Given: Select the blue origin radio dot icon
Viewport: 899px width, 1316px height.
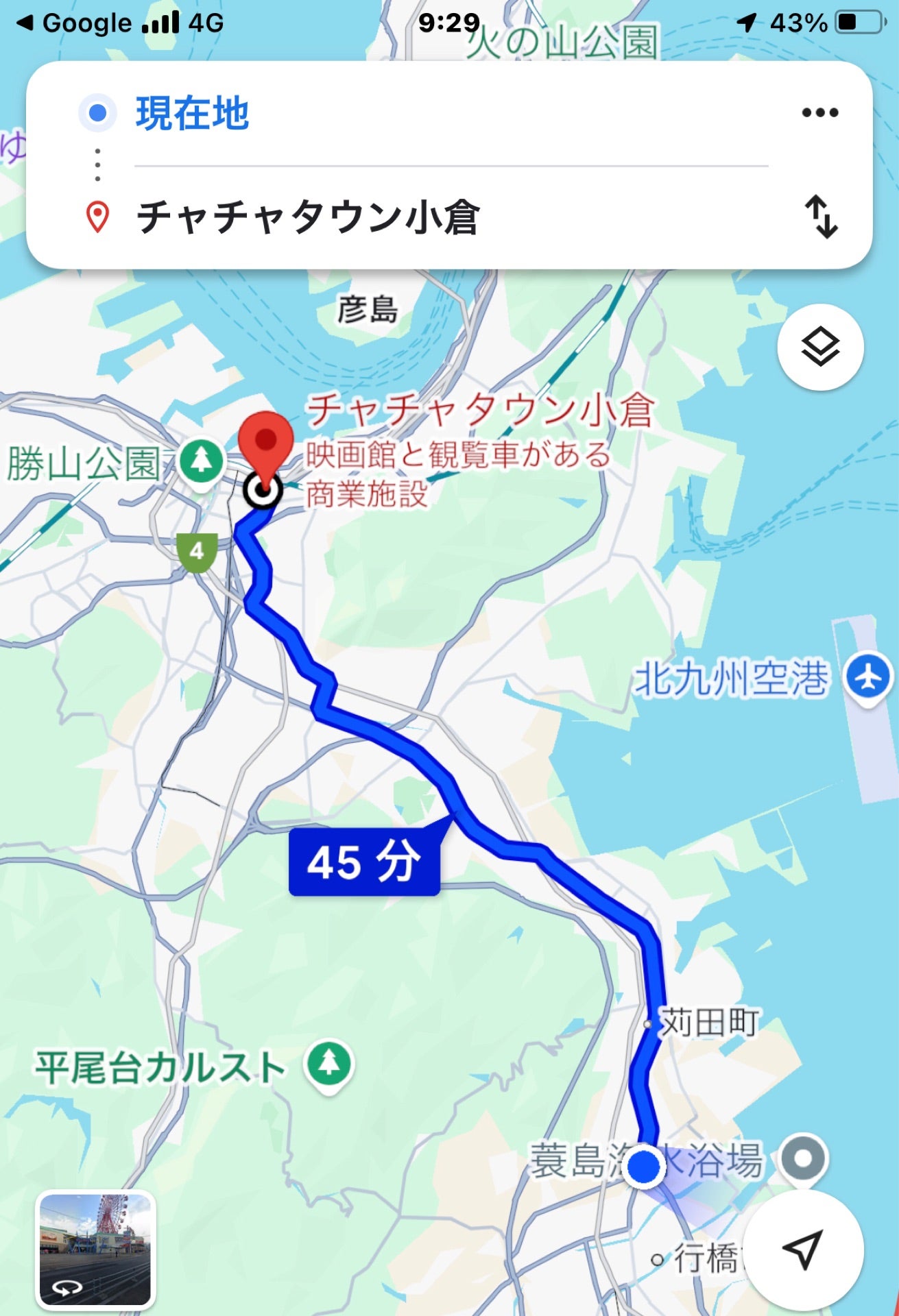Looking at the screenshot, I should (96, 110).
